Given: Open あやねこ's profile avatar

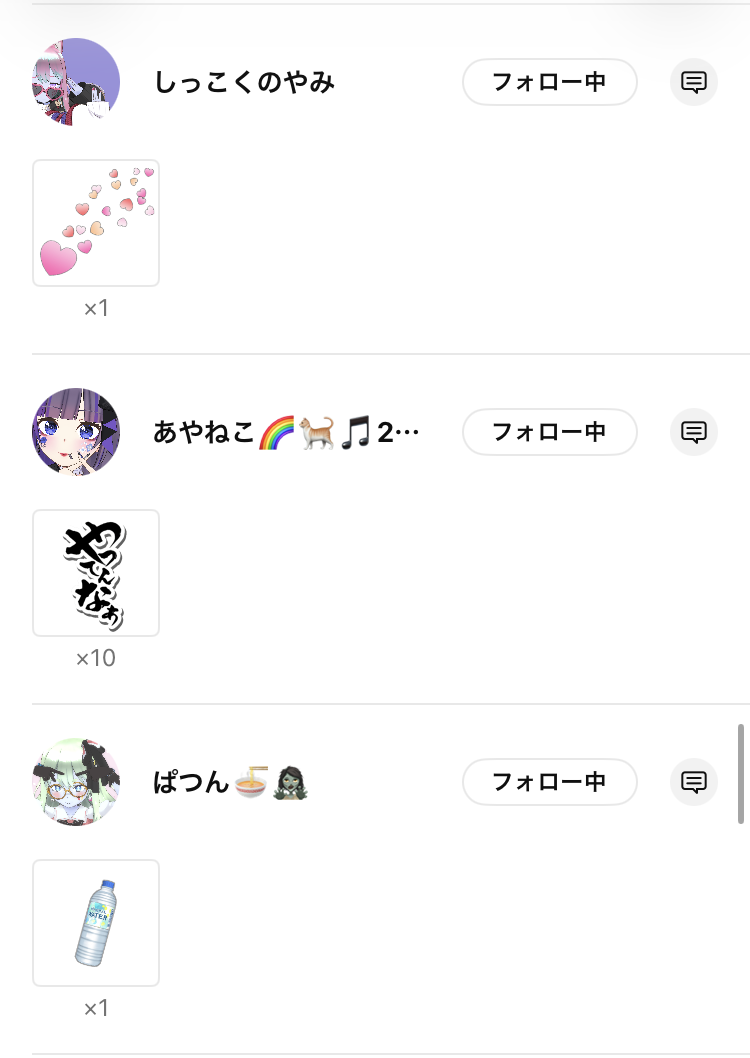Looking at the screenshot, I should pos(76,432).
